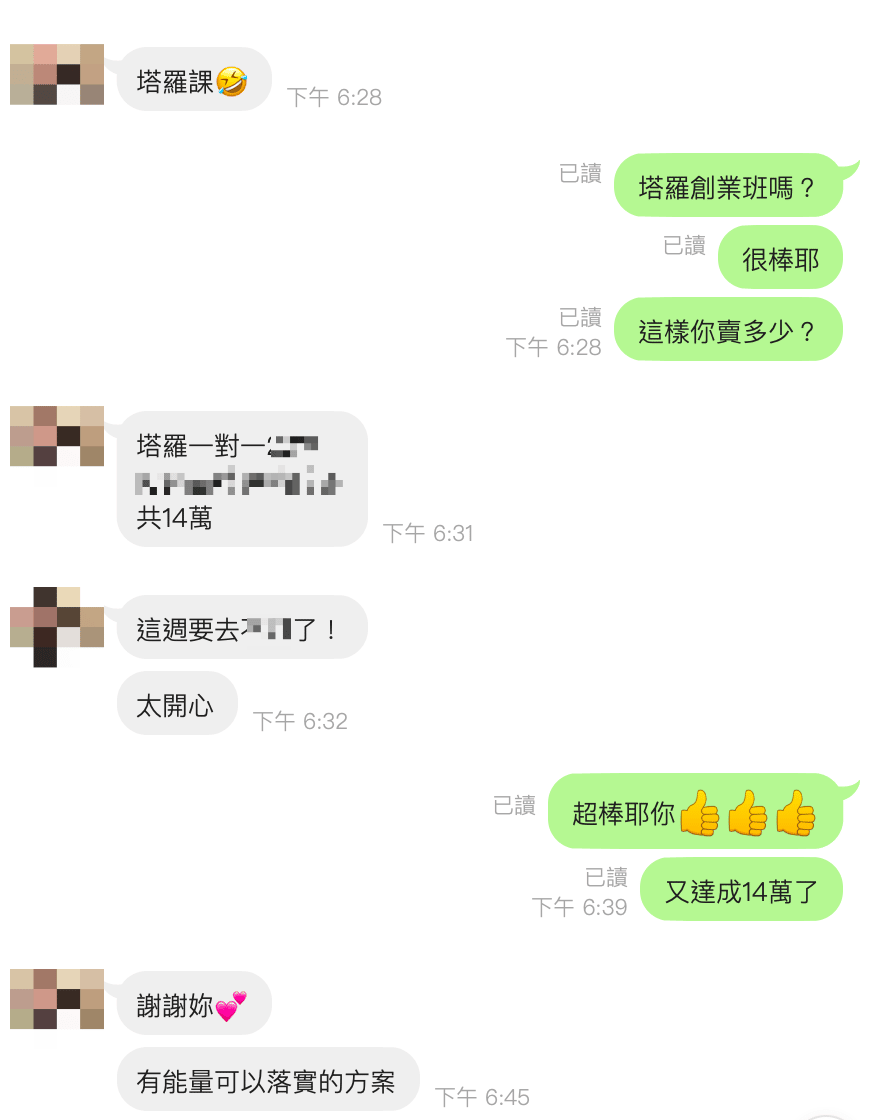The width and height of the screenshot is (886, 1120).
Task: Open sender's avatar beside the 塔羅課 message
Action: [57, 75]
